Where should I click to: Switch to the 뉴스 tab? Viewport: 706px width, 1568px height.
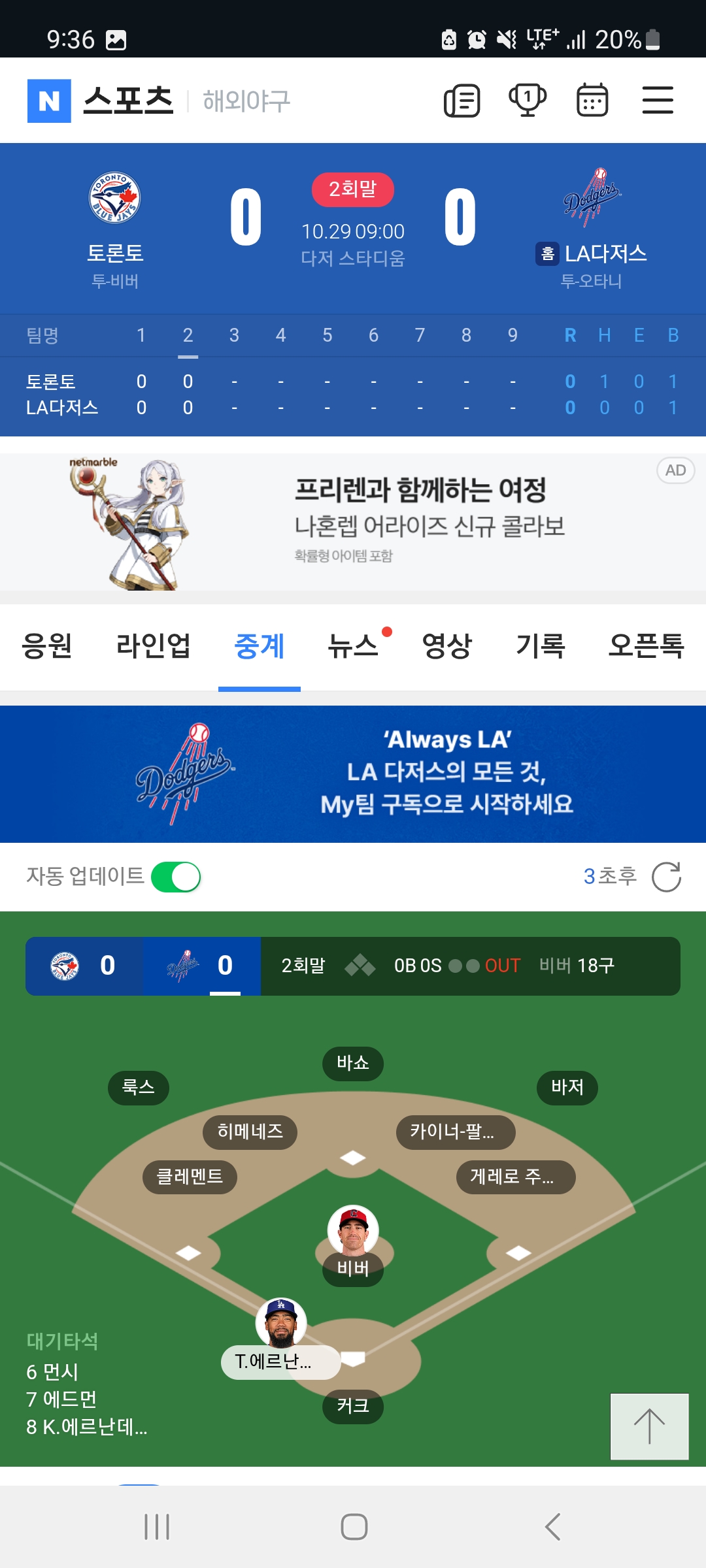pyautogui.click(x=353, y=646)
